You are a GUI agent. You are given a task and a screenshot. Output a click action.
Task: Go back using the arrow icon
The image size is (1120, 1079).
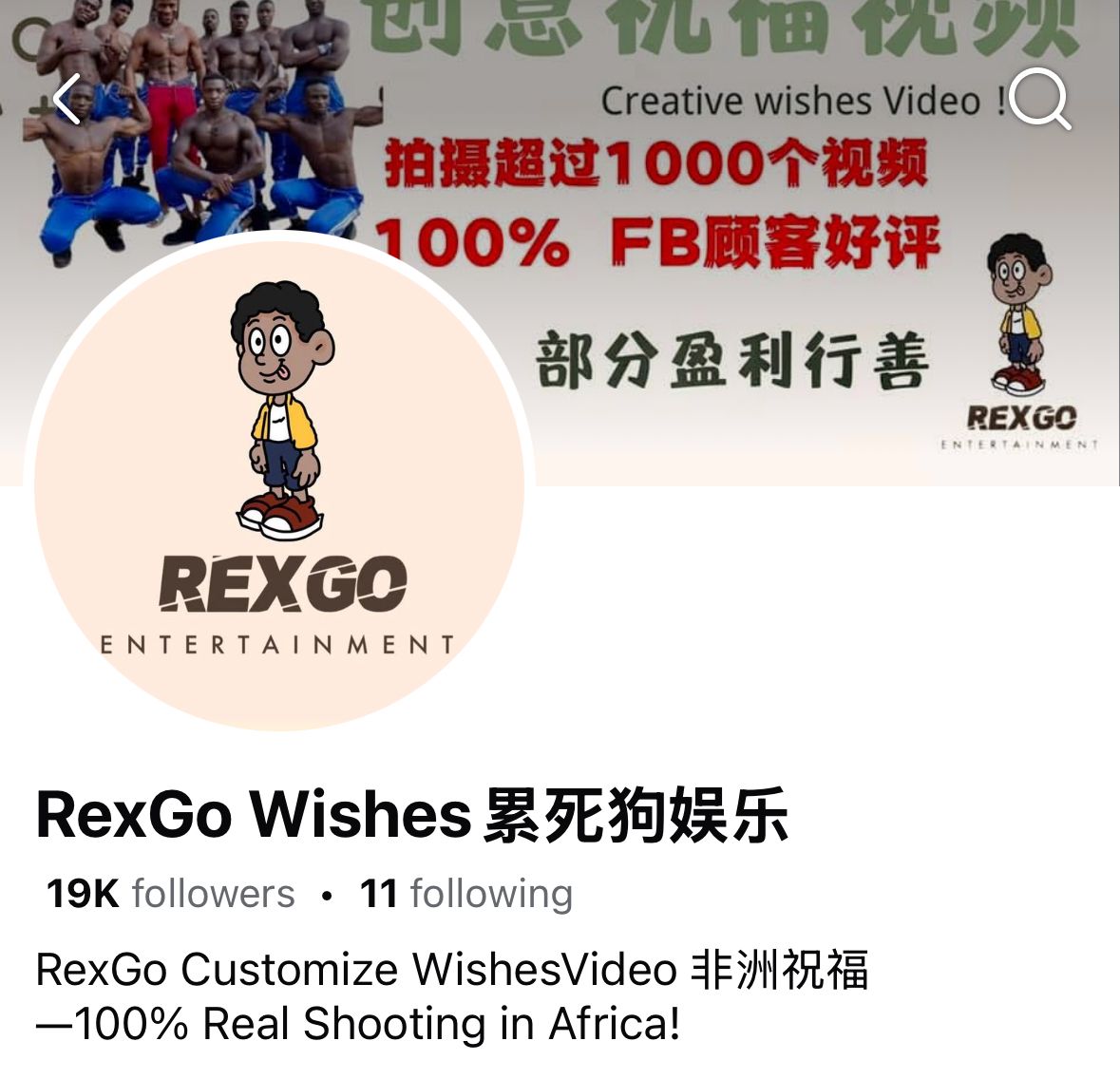click(67, 99)
